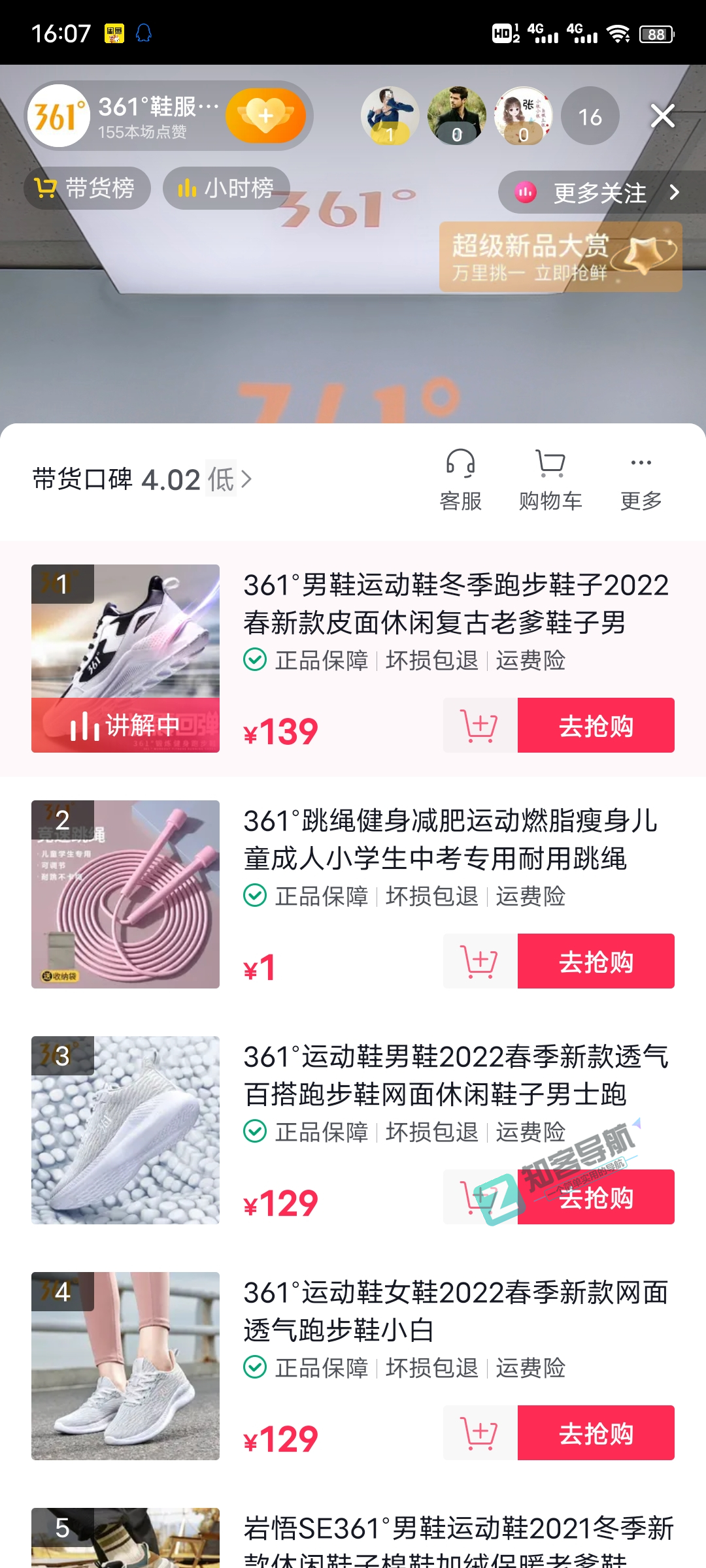Image resolution: width=706 pixels, height=1568 pixels.
Task: Tap the 16 viewer count bubble
Action: pos(590,116)
